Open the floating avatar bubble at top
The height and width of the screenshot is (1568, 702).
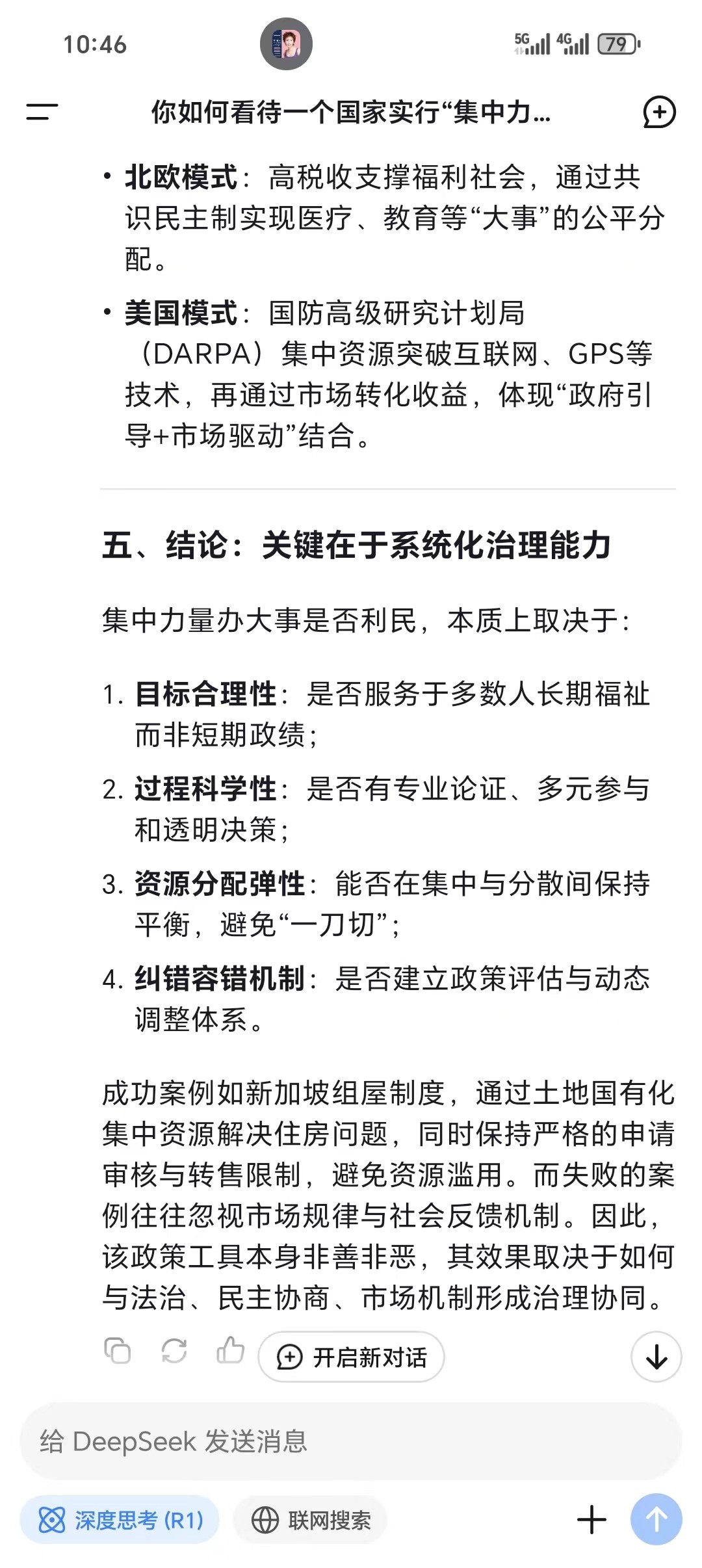pos(287,44)
